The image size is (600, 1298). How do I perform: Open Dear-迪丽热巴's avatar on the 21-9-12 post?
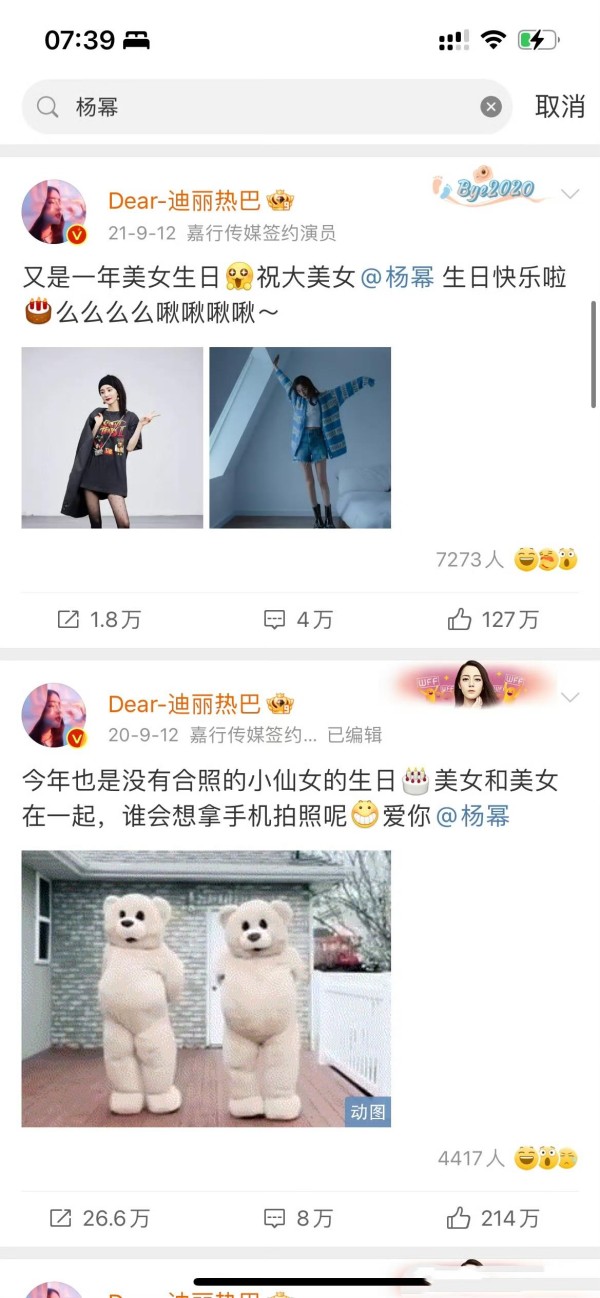pos(54,212)
